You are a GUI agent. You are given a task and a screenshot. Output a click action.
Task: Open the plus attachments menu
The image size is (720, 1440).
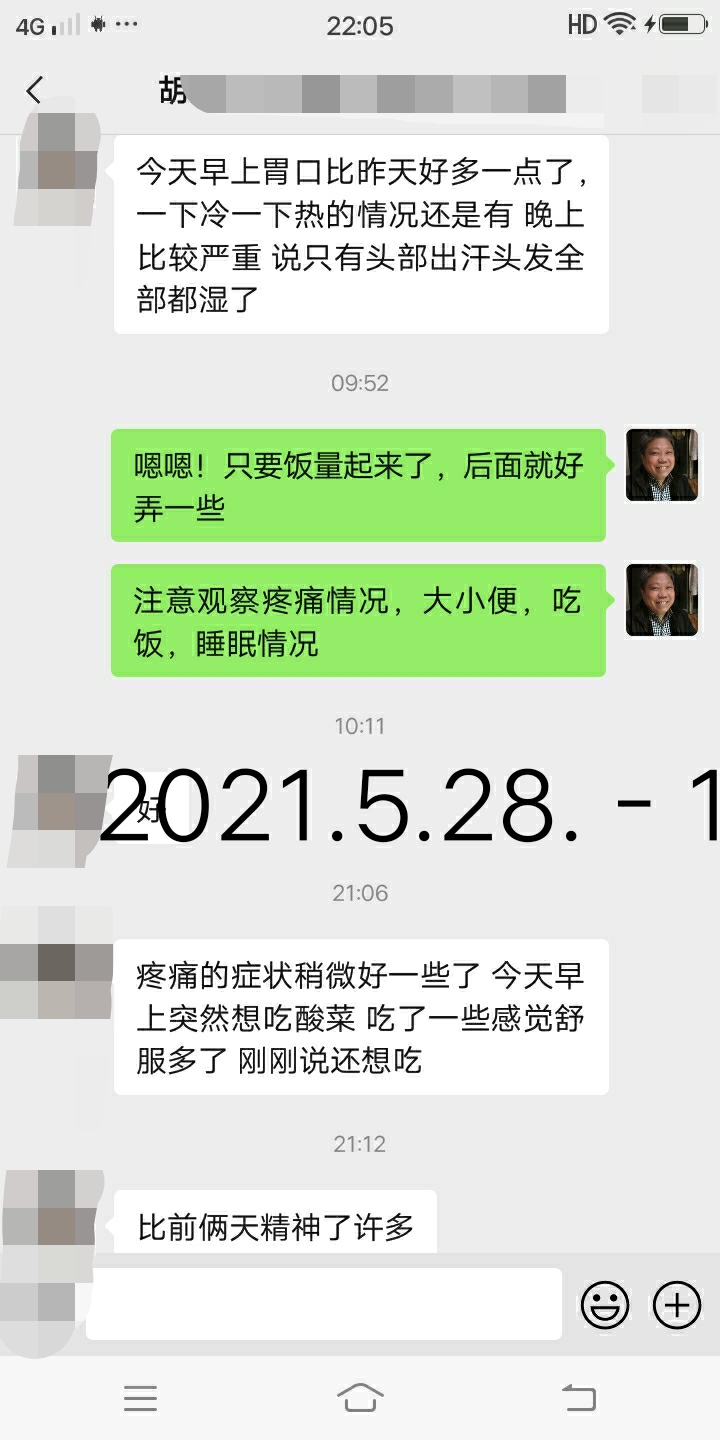tap(677, 1304)
